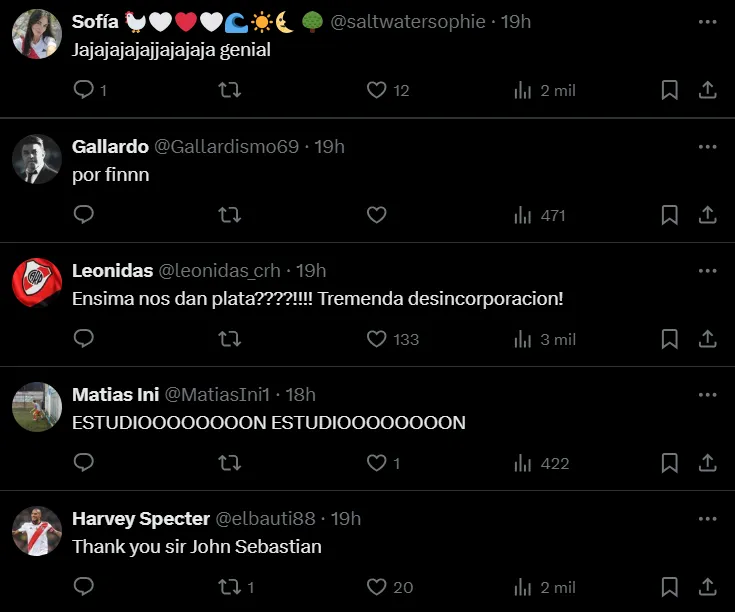
Task: Open Matias Ini's profile avatar
Action: coord(37,407)
